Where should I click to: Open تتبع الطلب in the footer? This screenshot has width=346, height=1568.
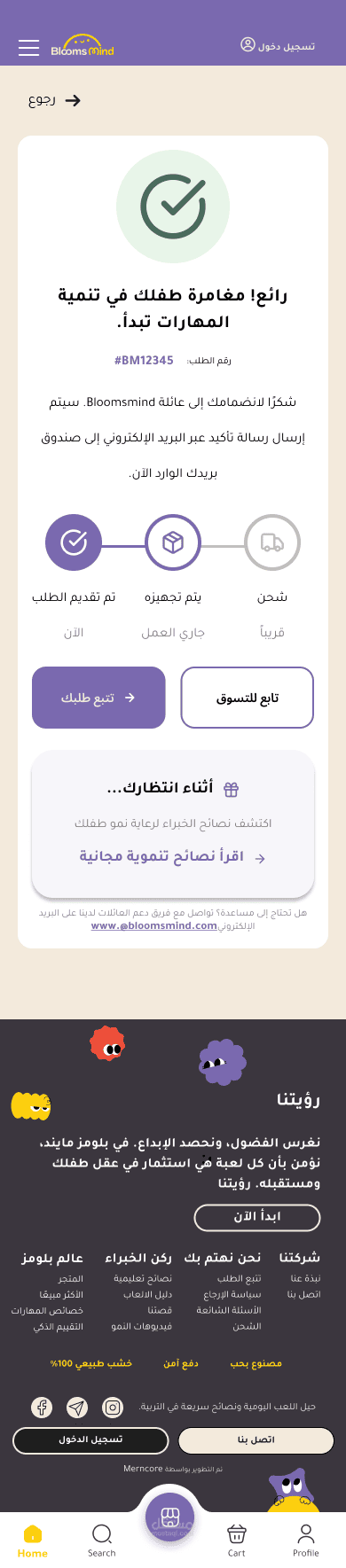[240, 1279]
